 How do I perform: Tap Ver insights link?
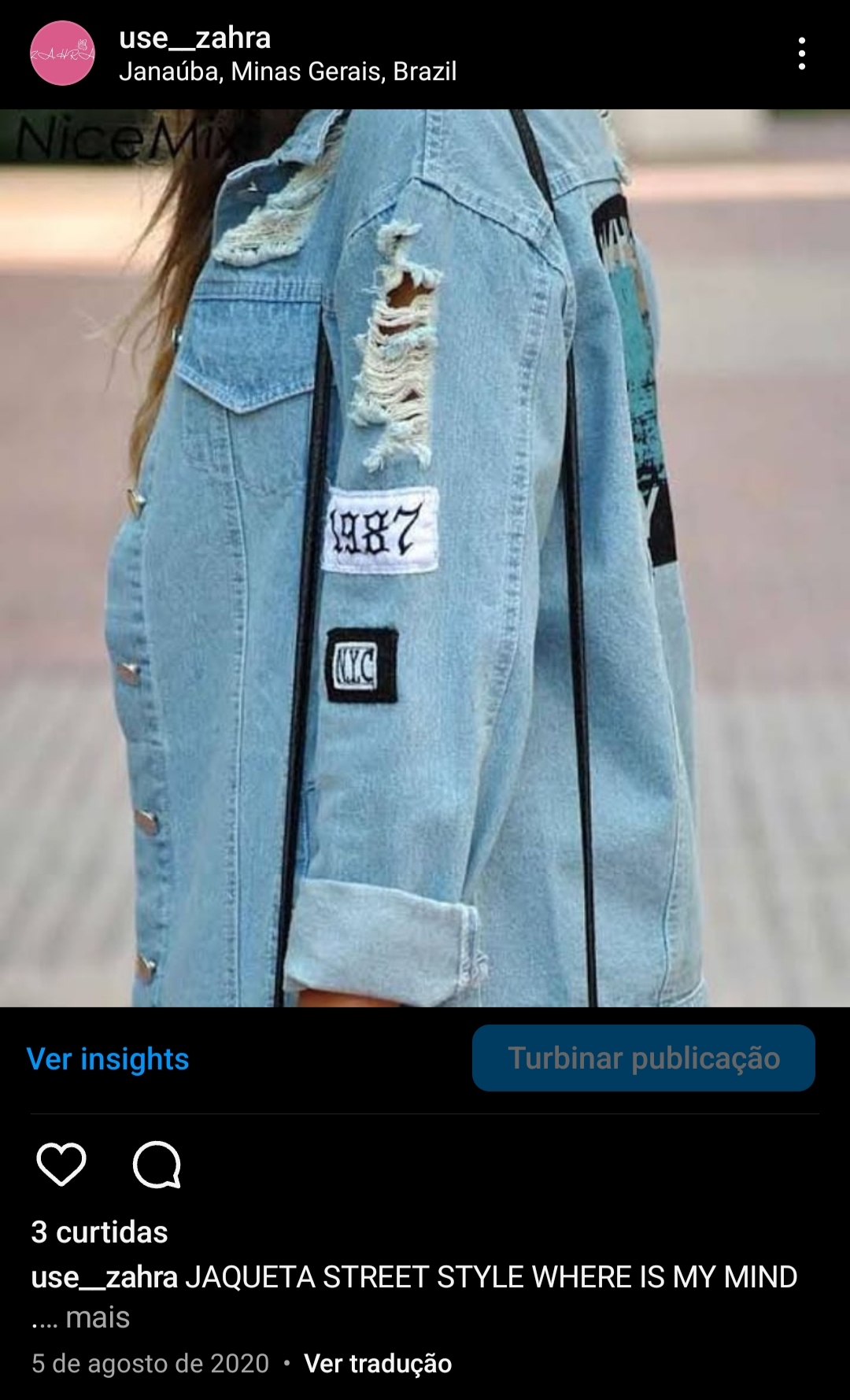[108, 1058]
